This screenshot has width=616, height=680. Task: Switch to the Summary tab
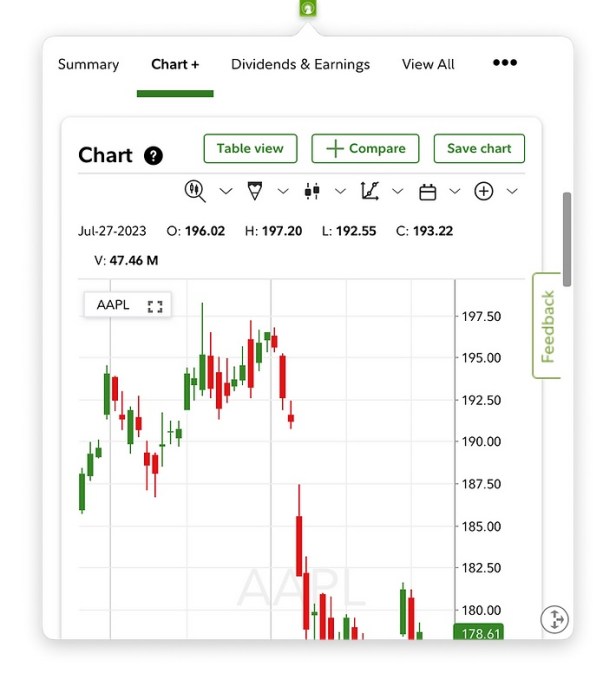[x=88, y=64]
